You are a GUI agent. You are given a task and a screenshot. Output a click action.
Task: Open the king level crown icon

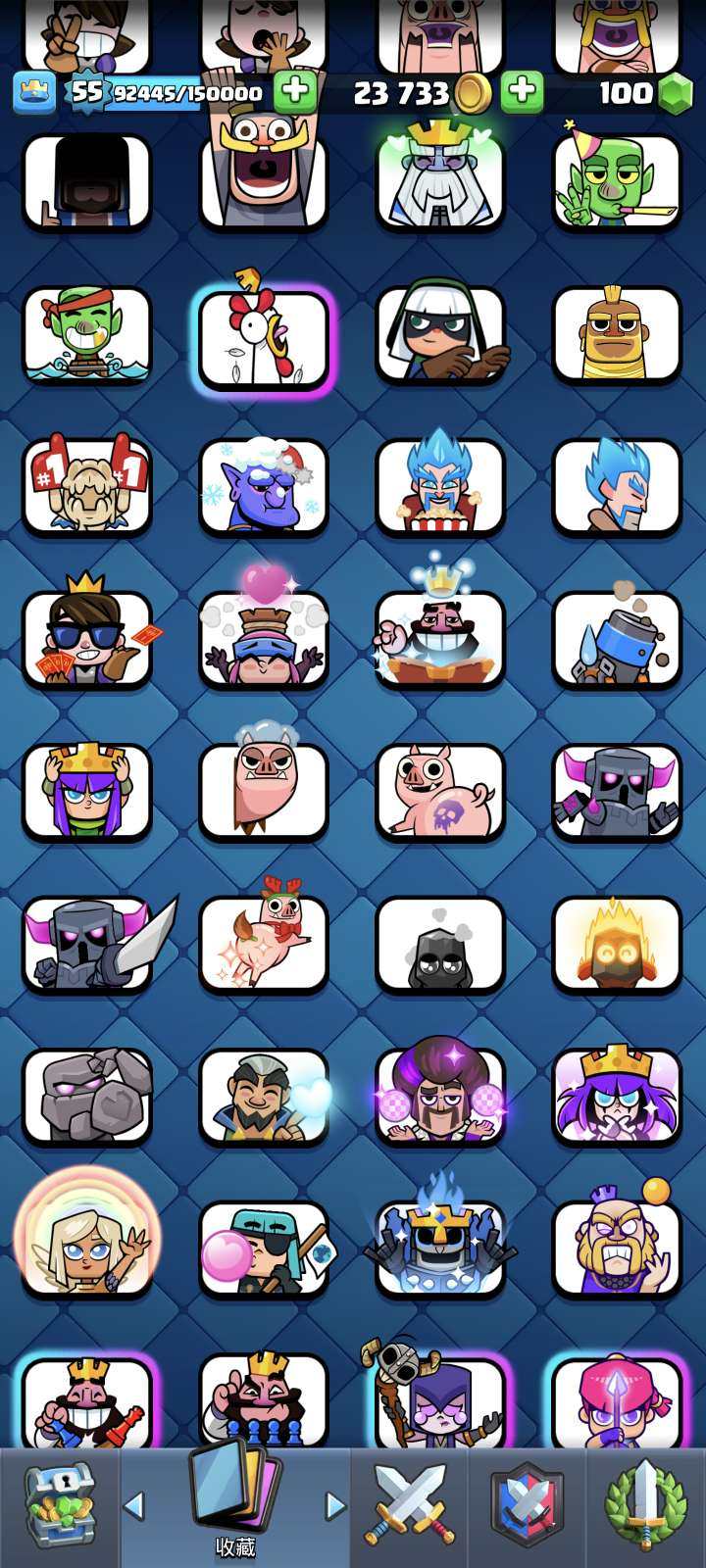tap(33, 93)
